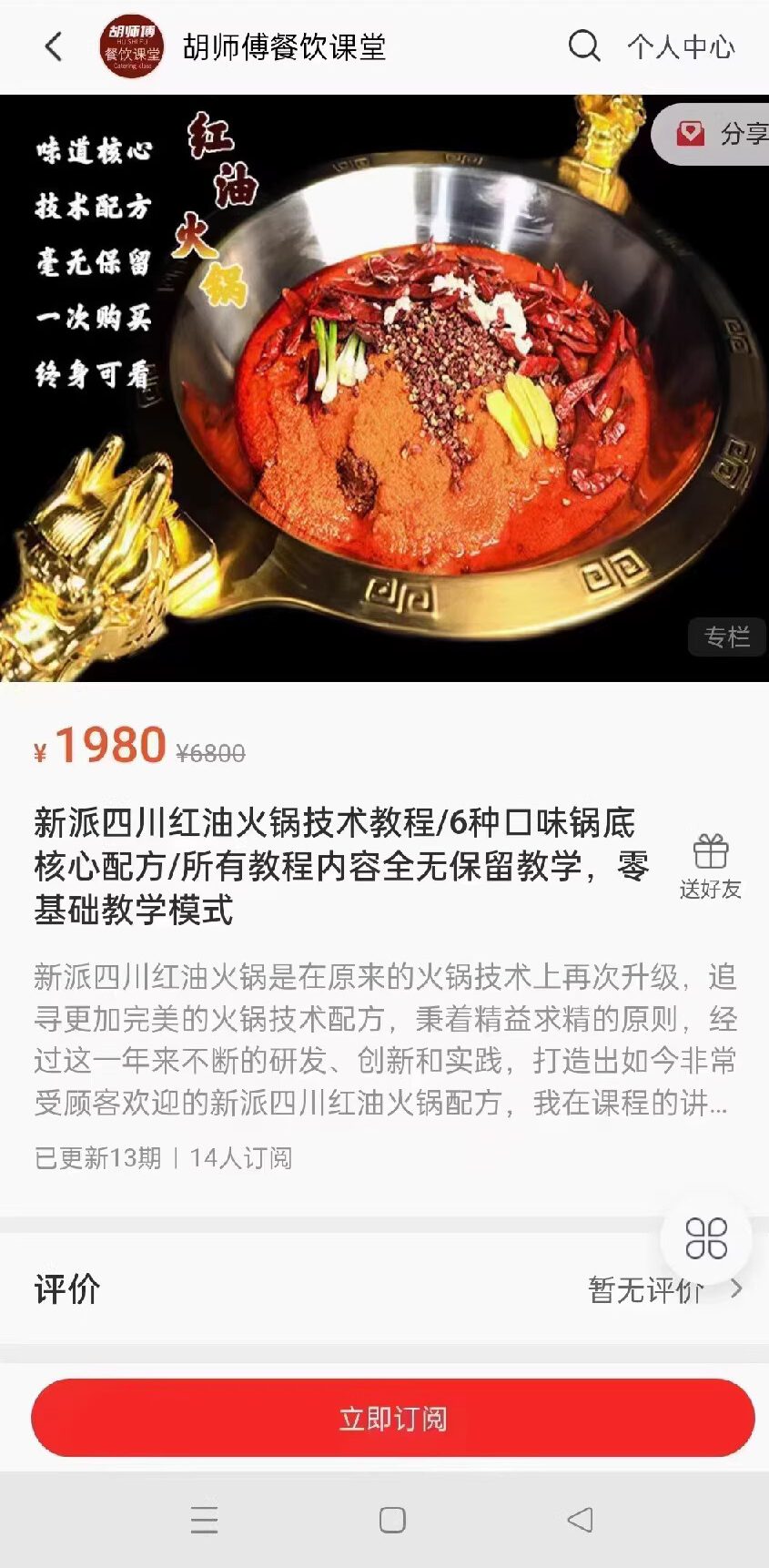Open the 评价 reviews row
This screenshot has width=769, height=1568.
pos(384,1288)
